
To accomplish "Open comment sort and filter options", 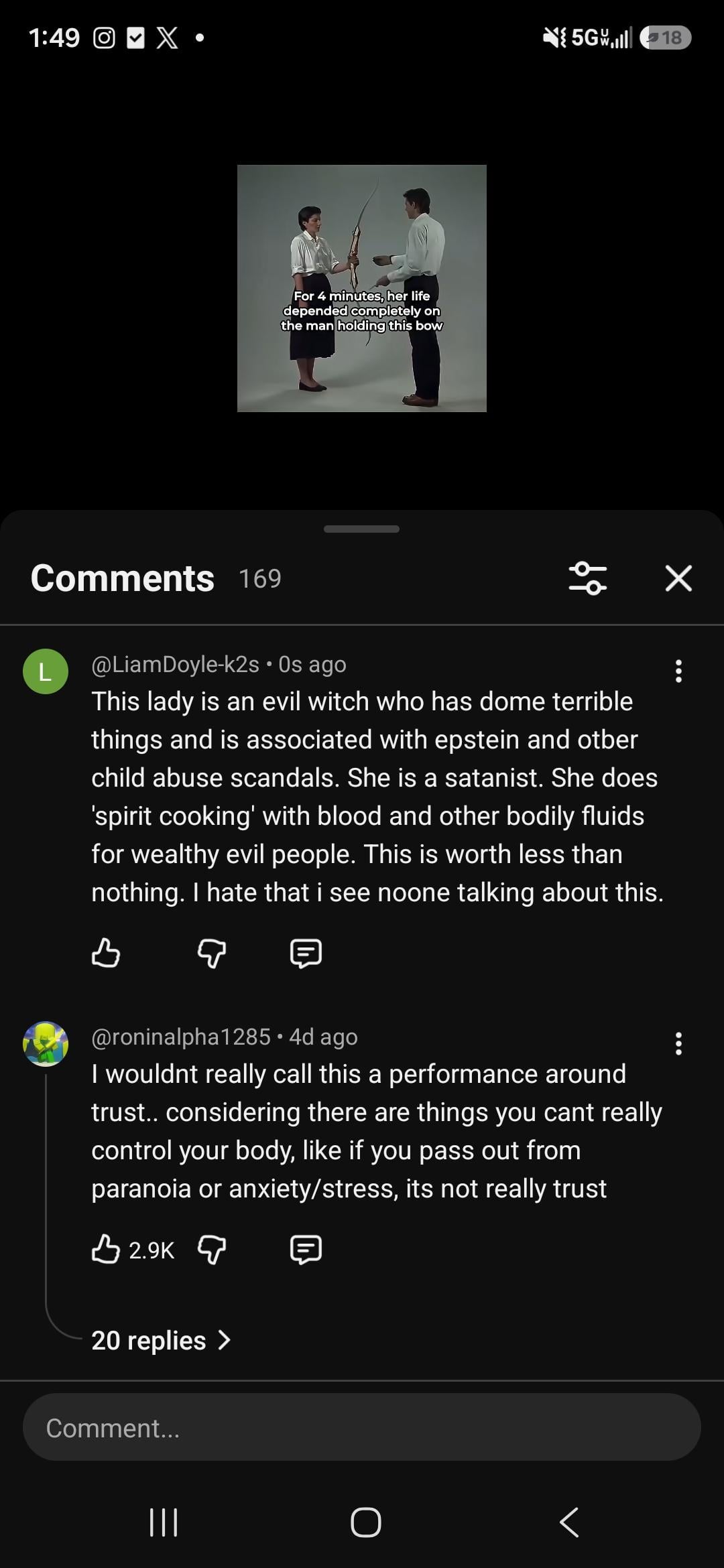I will point(588,578).
